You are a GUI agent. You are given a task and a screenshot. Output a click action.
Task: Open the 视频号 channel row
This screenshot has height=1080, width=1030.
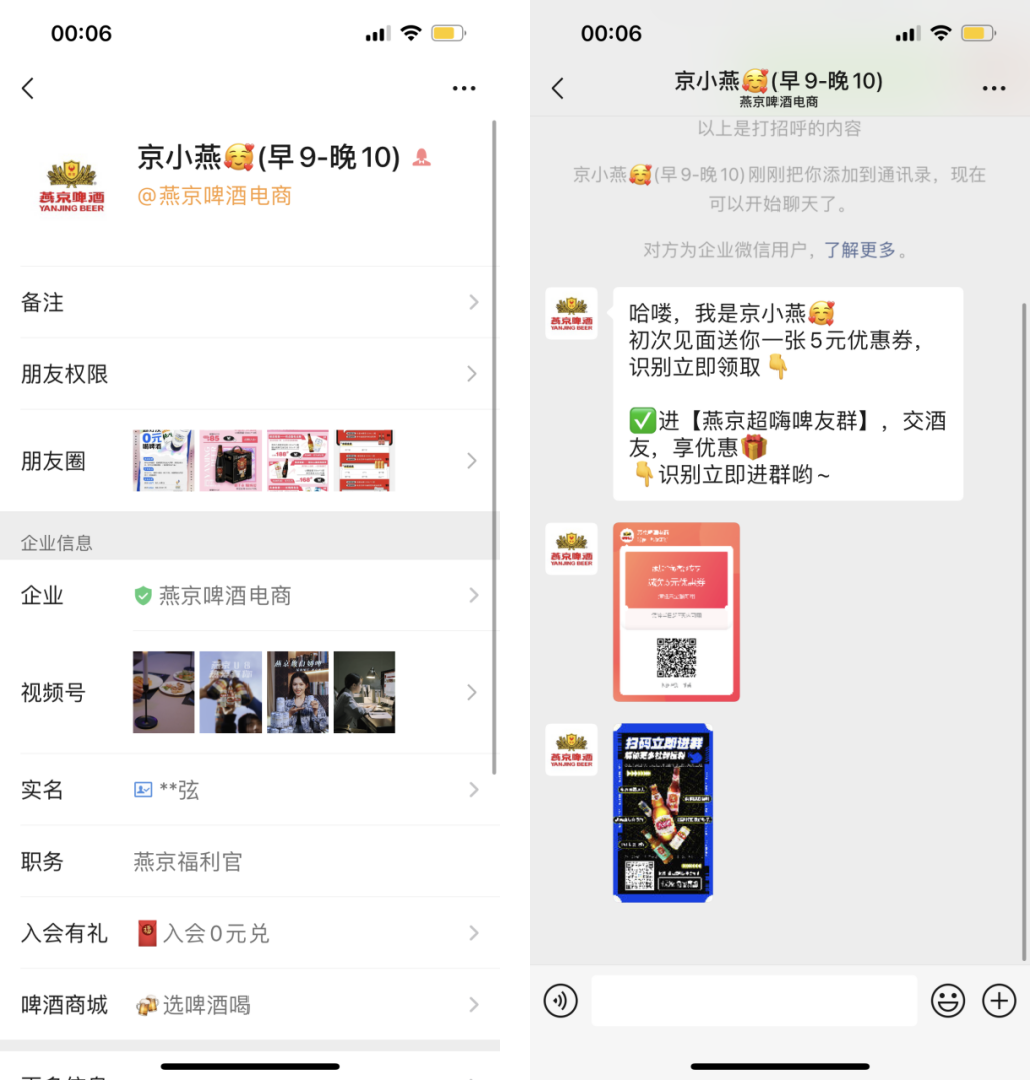(x=248, y=692)
